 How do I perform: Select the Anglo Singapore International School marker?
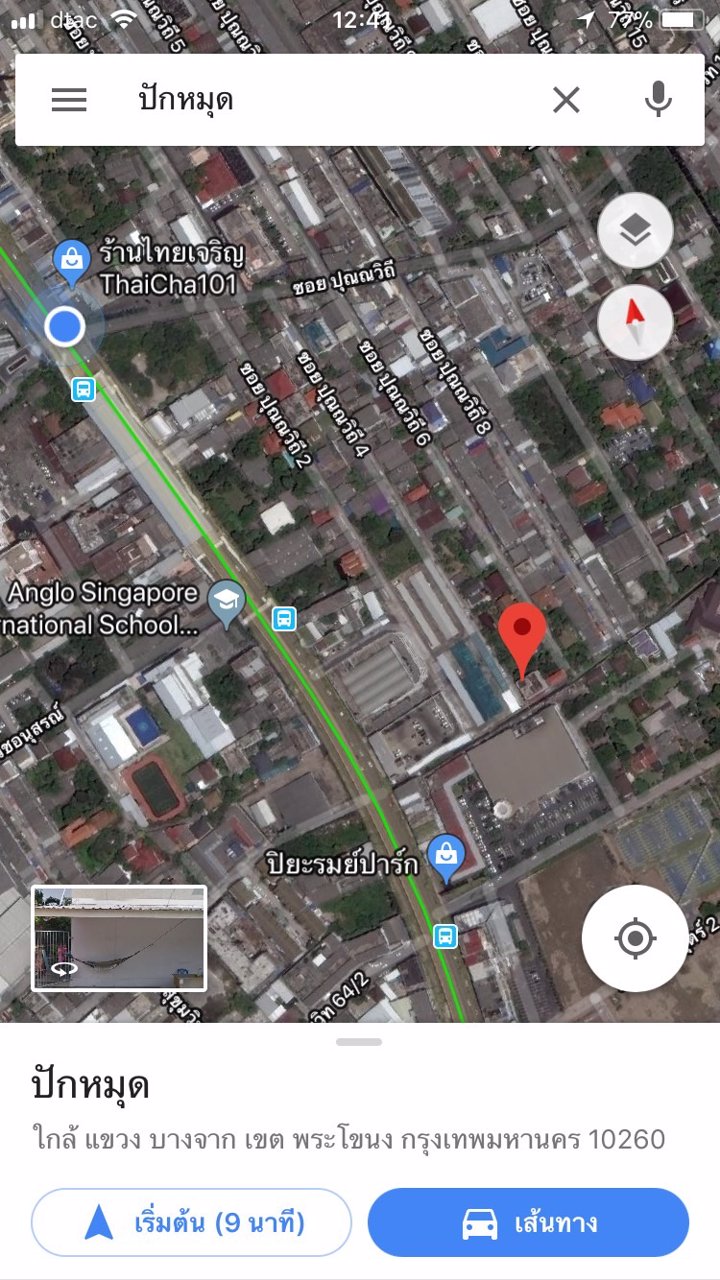(228, 603)
